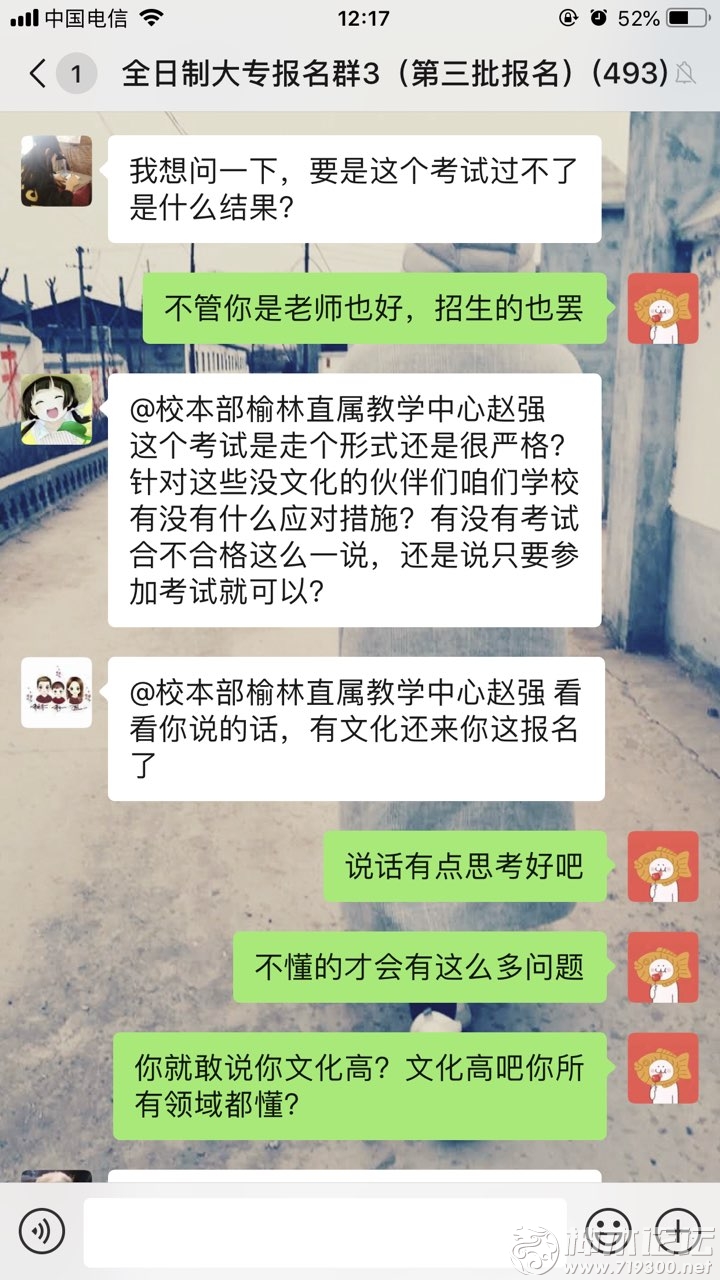
Task: Open avatar of user asking 这个考试是走个形式
Action: [x=56, y=409]
